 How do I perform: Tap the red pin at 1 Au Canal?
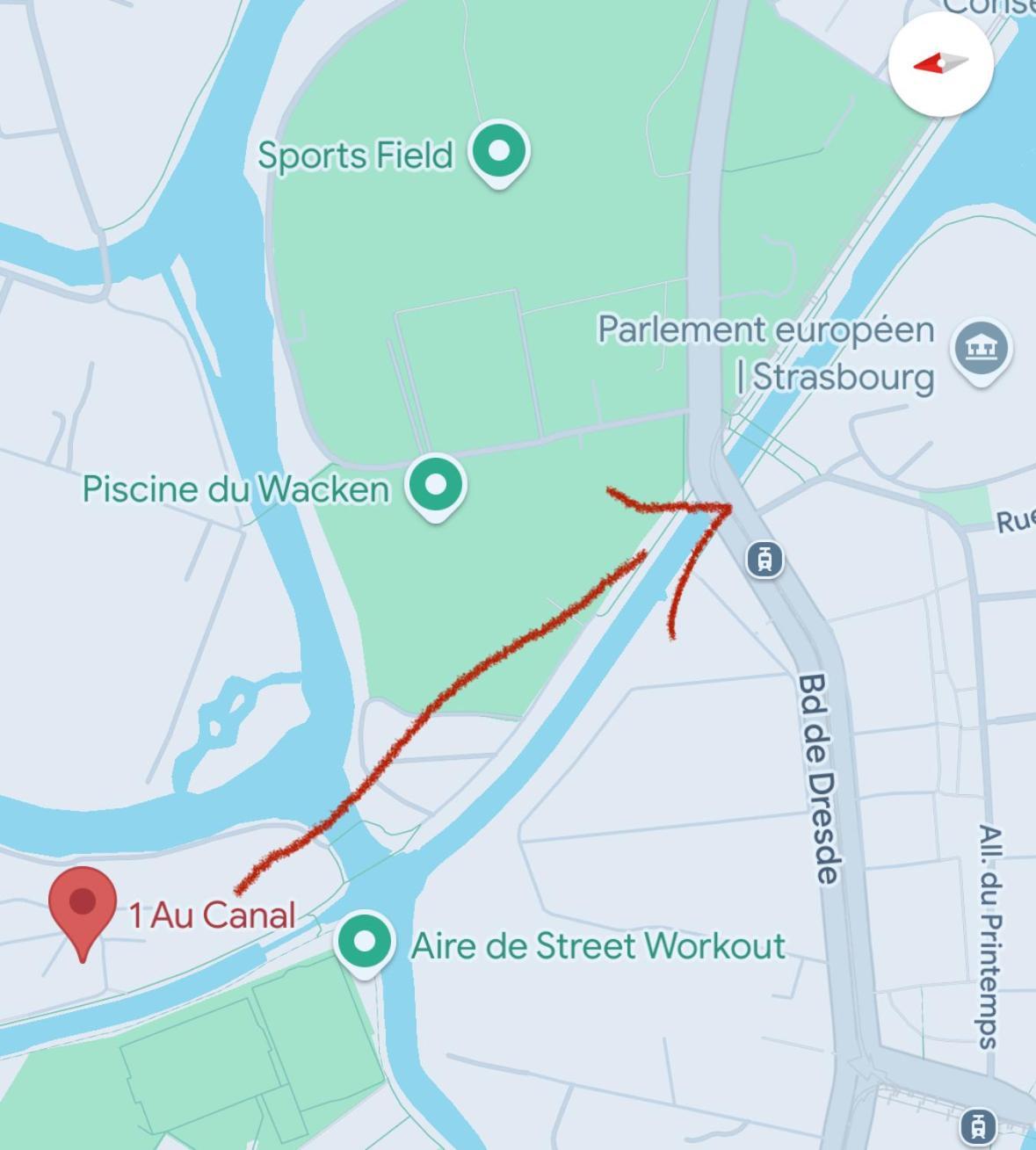point(83,906)
